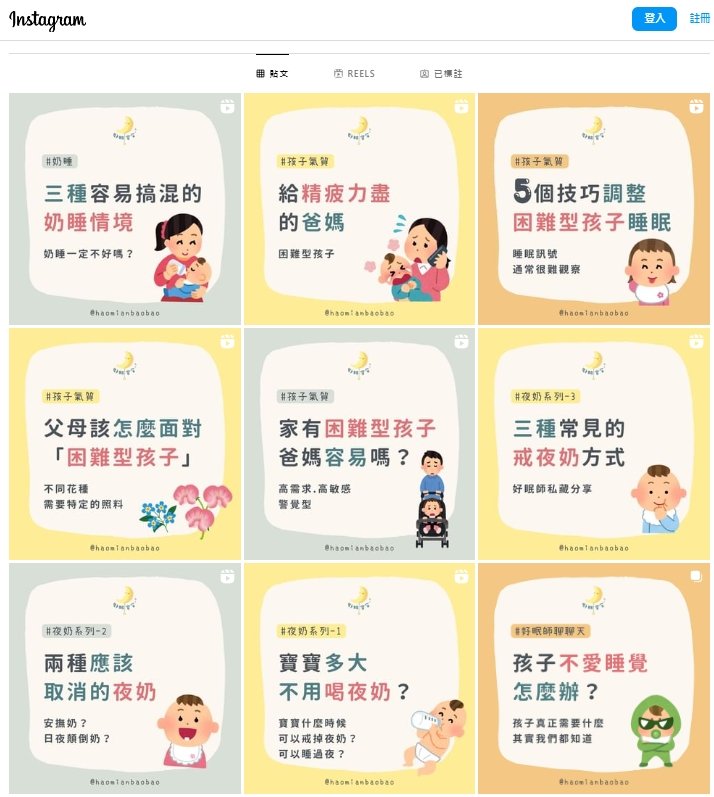This screenshot has width=714, height=797.
Task: View the 給精疲力盡的爸媽 post
Action: coord(360,209)
